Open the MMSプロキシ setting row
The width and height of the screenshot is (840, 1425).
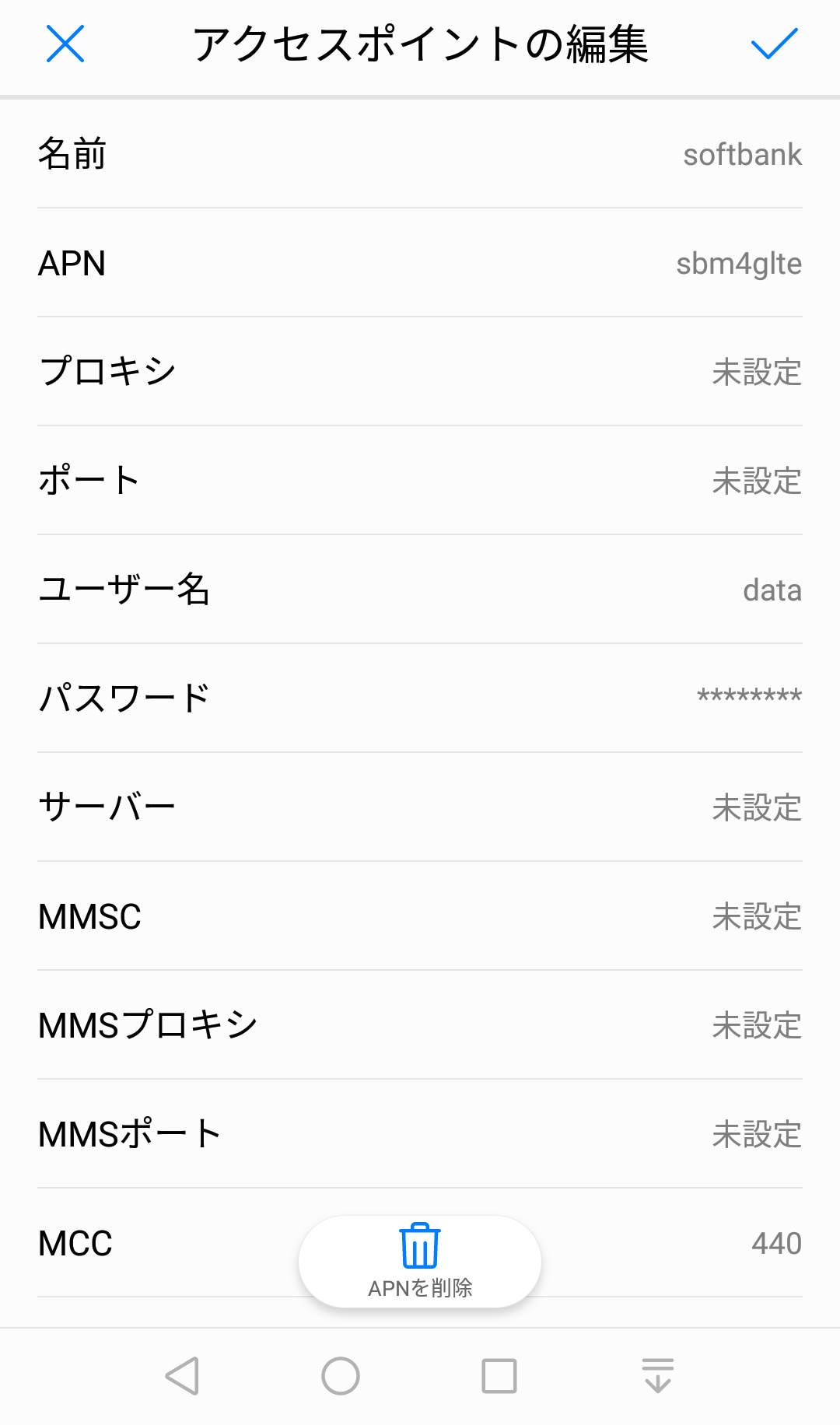coord(420,1025)
